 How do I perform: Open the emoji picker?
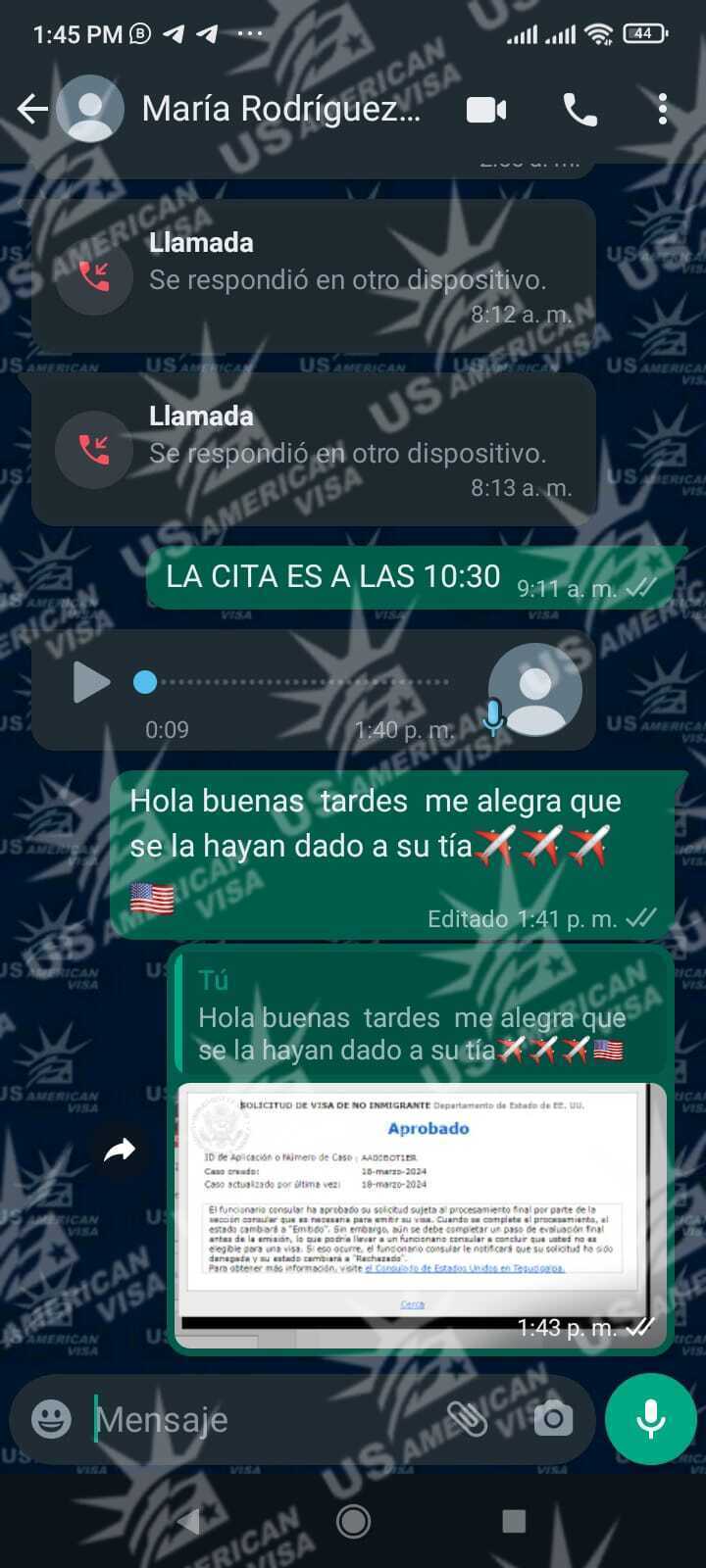(x=51, y=1419)
